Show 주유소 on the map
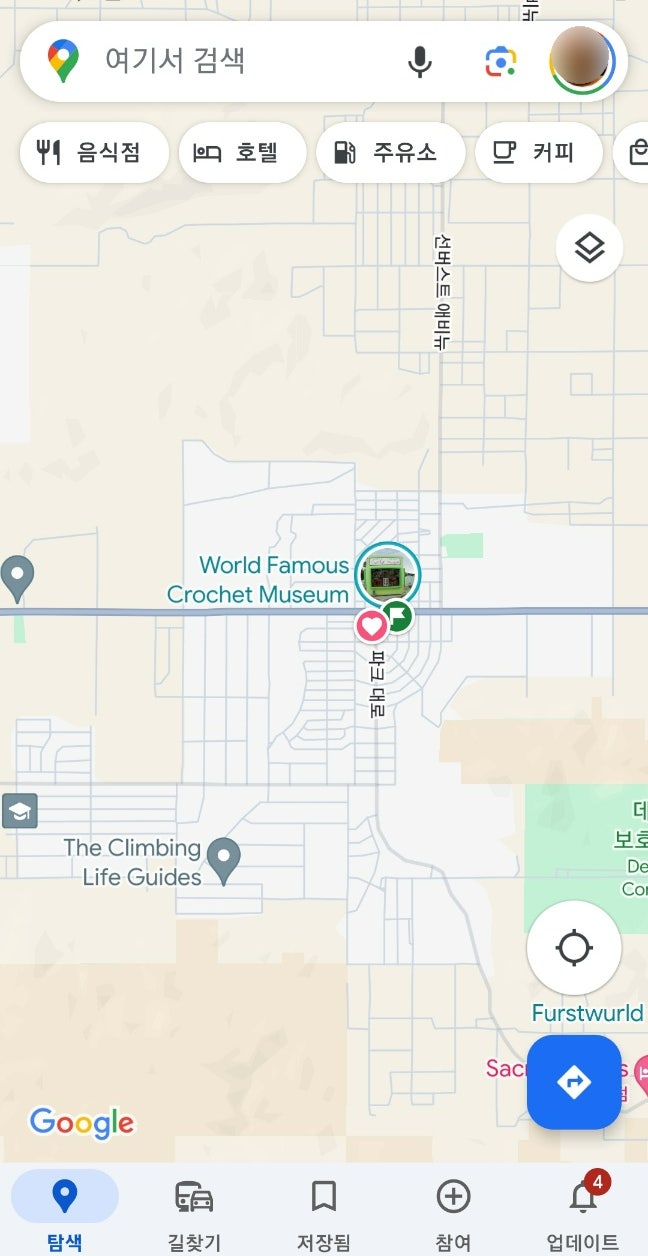648x1256 pixels. tap(390, 153)
